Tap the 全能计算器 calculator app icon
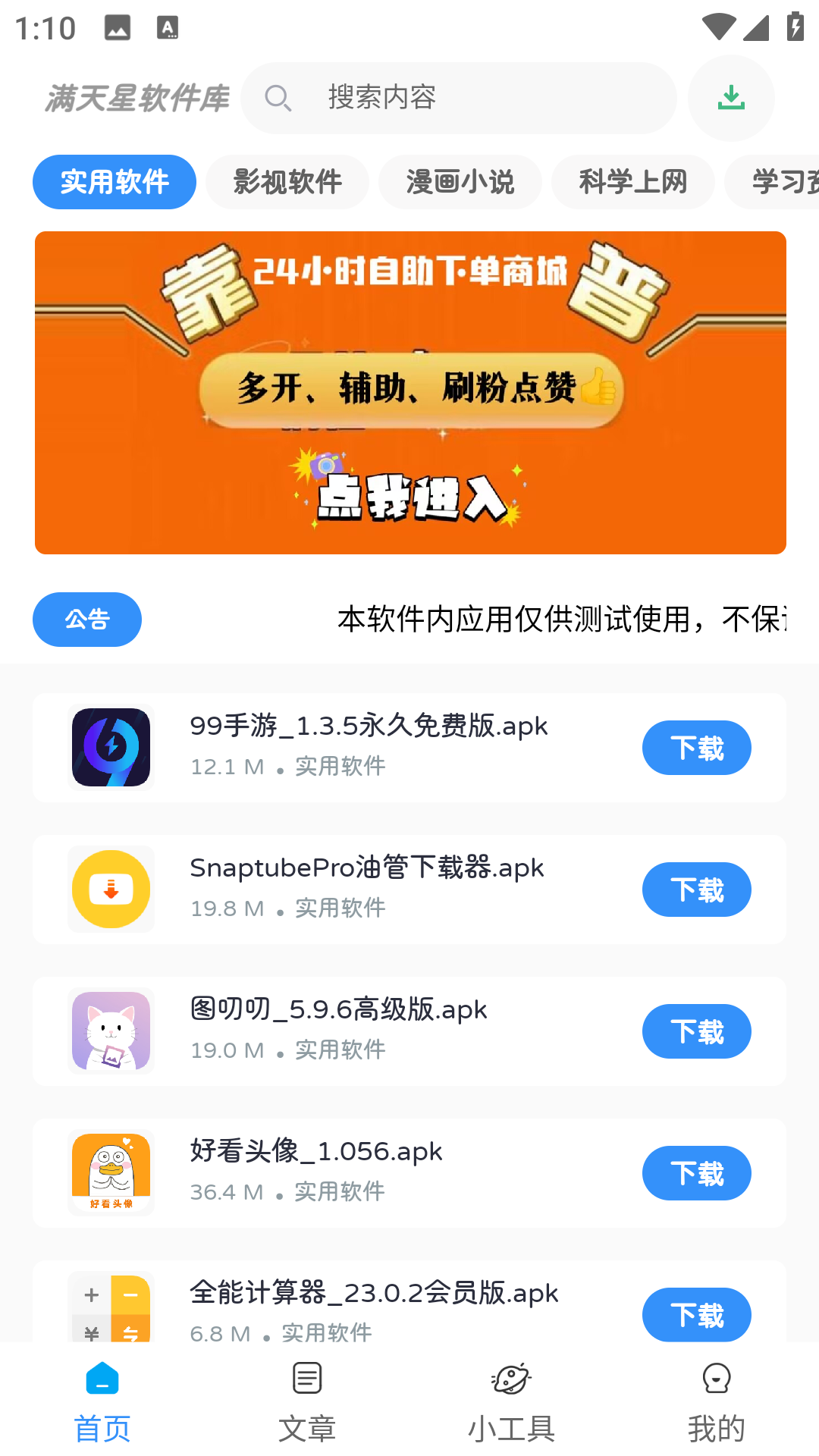819x1456 pixels. click(x=111, y=1308)
